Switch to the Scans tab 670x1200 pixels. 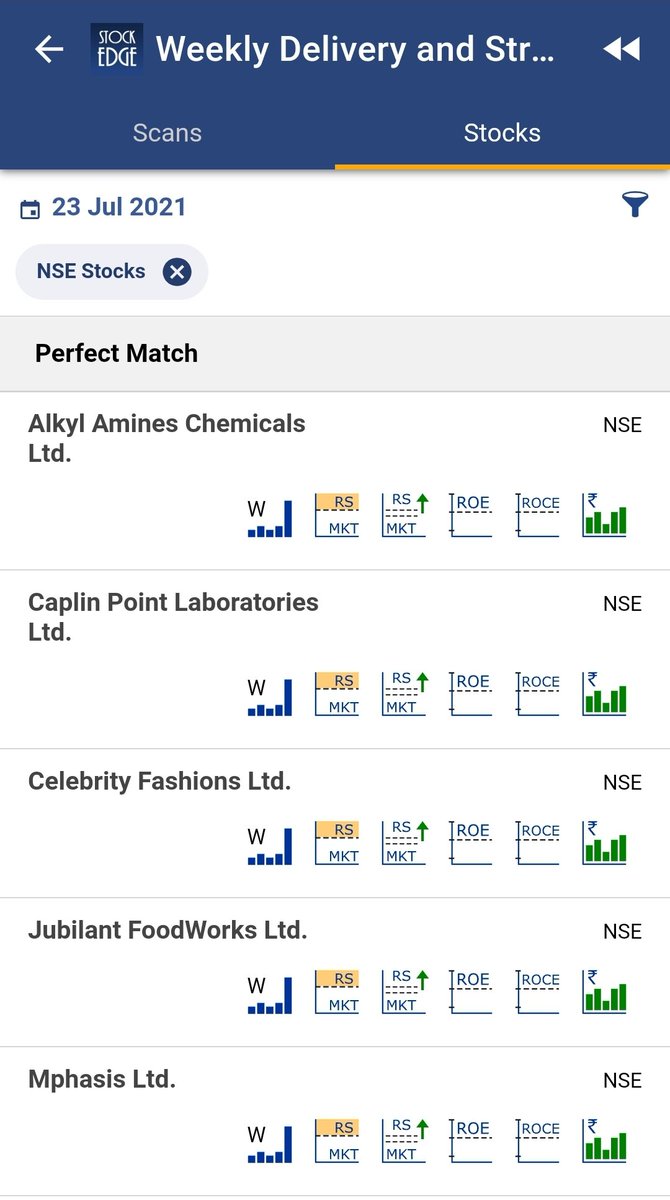pyautogui.click(x=167, y=133)
